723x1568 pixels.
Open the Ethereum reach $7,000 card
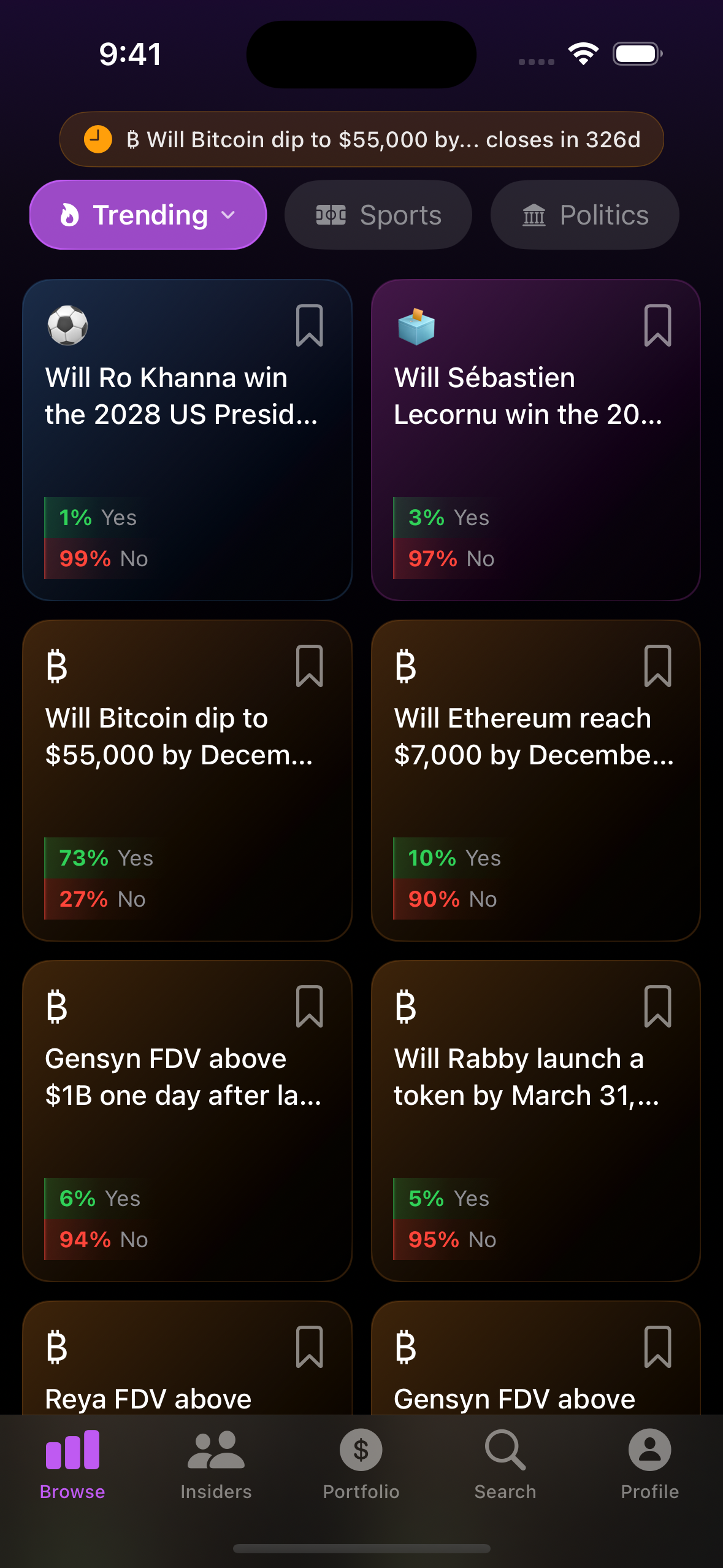pos(536,780)
